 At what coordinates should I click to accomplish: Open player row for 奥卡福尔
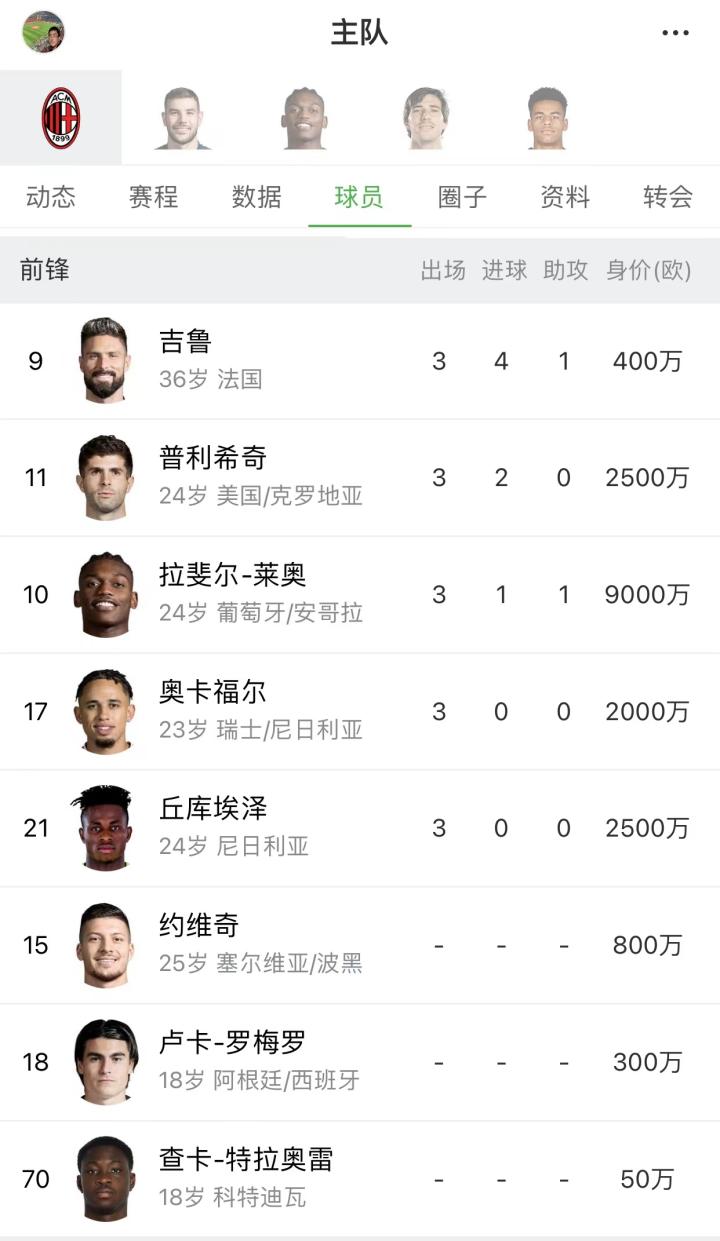coord(360,712)
